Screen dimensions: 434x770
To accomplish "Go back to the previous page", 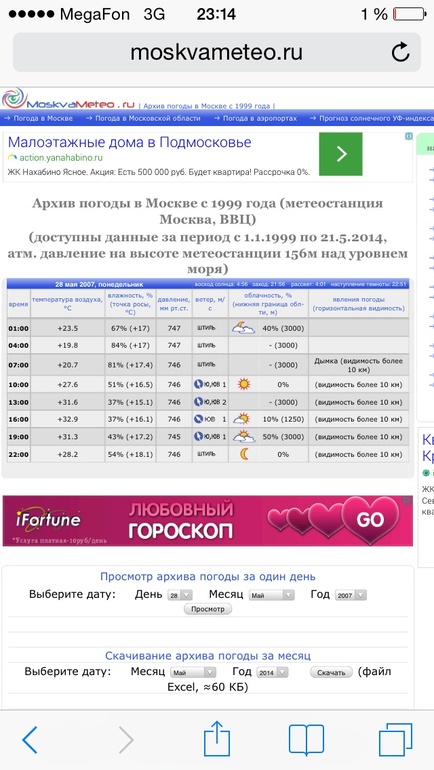I will pos(30,740).
